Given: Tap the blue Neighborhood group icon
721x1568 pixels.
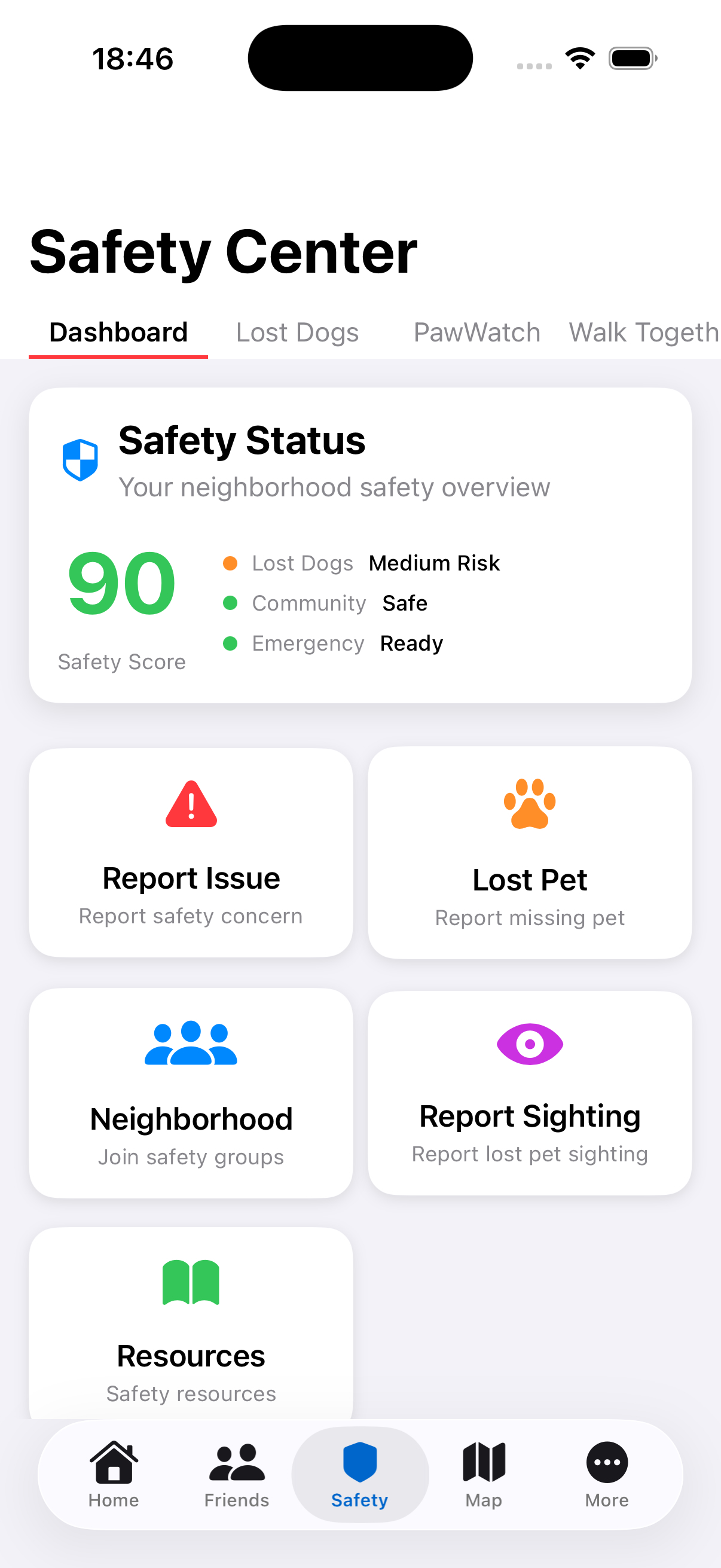Looking at the screenshot, I should [191, 1043].
